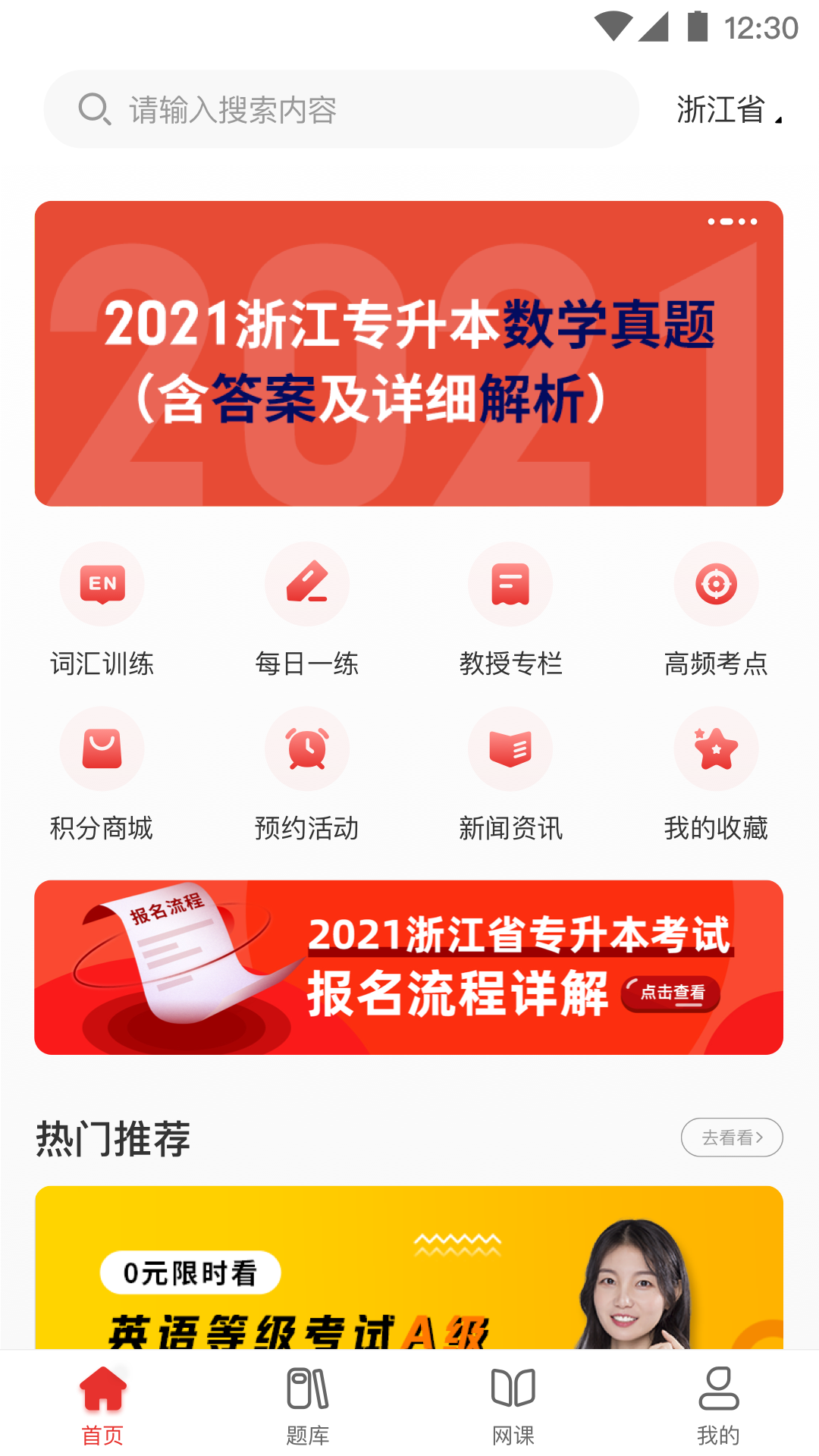819x1456 pixels.
Task: Select the 预约活动 alarm clock icon
Action: click(306, 748)
